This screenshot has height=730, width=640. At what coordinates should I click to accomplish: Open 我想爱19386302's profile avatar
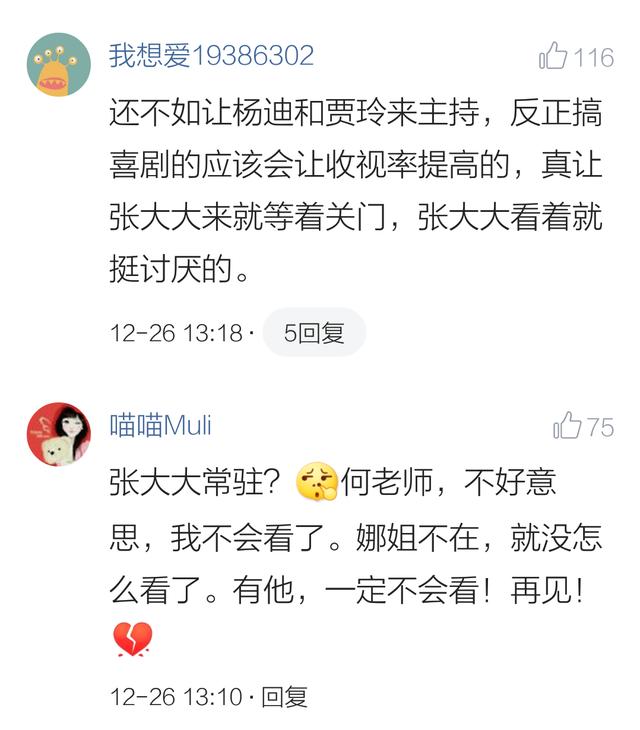[x=58, y=64]
